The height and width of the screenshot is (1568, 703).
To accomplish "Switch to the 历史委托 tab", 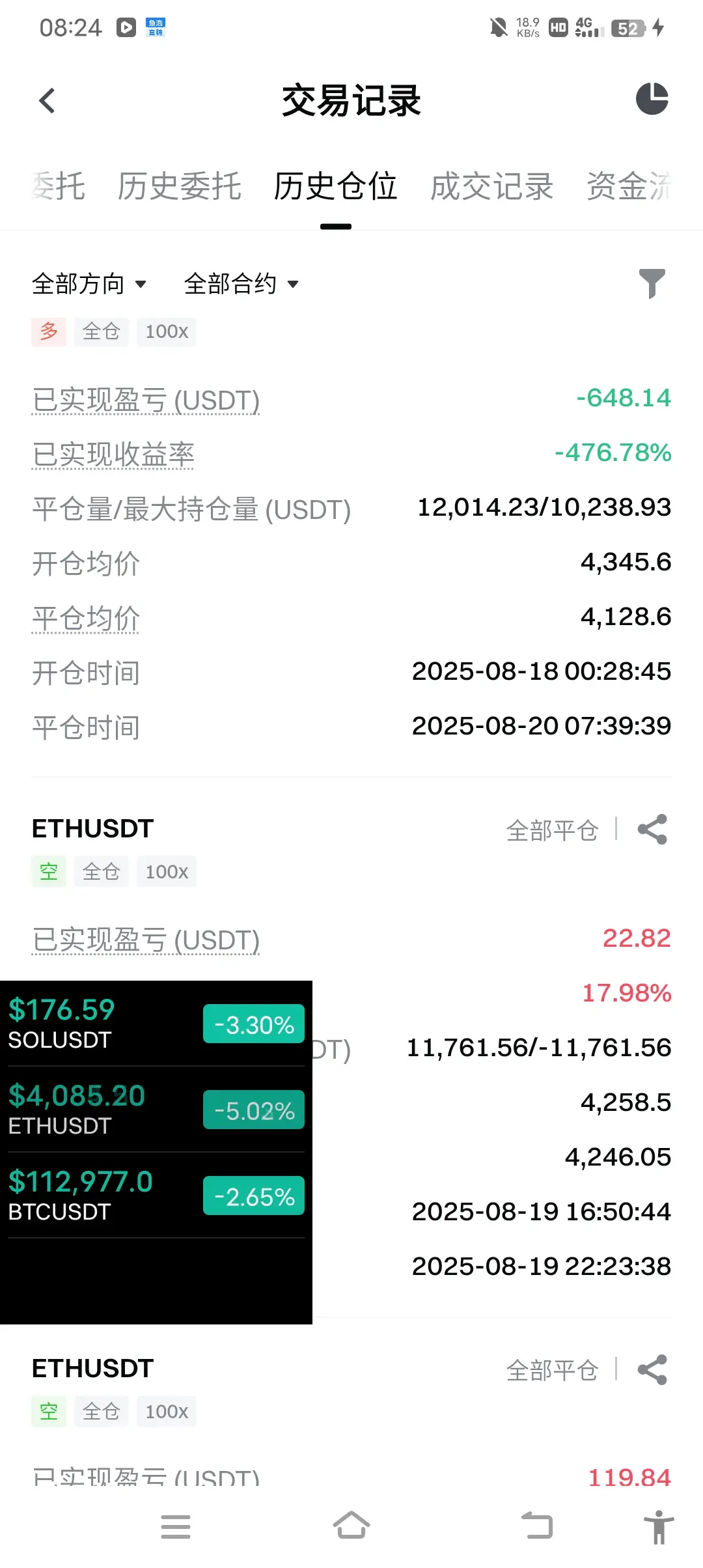I will (179, 187).
